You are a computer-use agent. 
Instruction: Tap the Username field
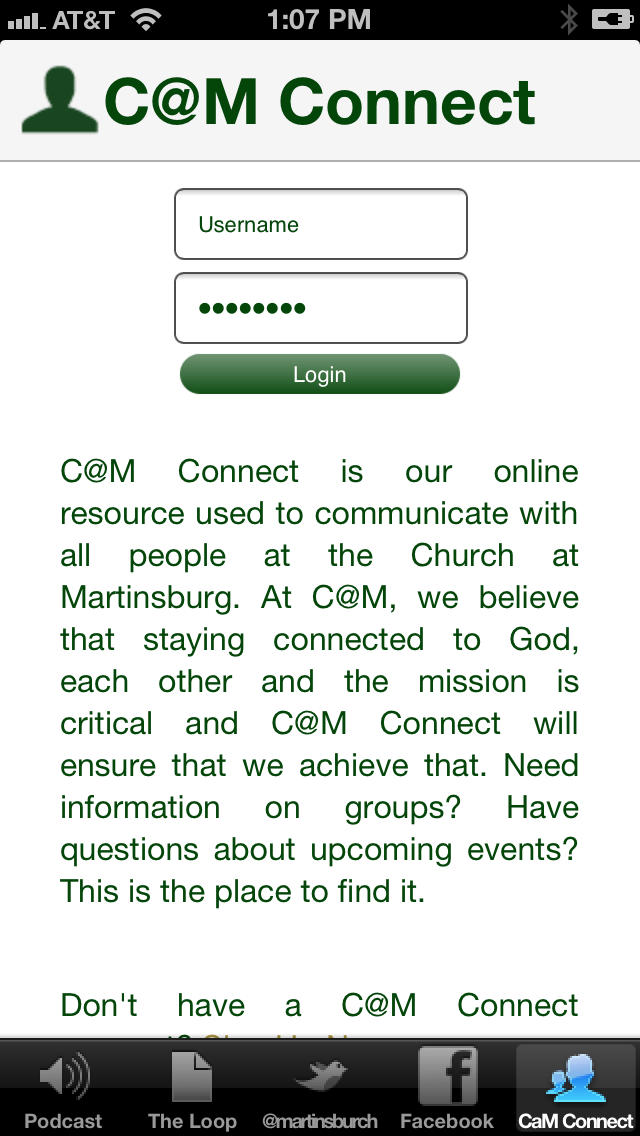320,224
